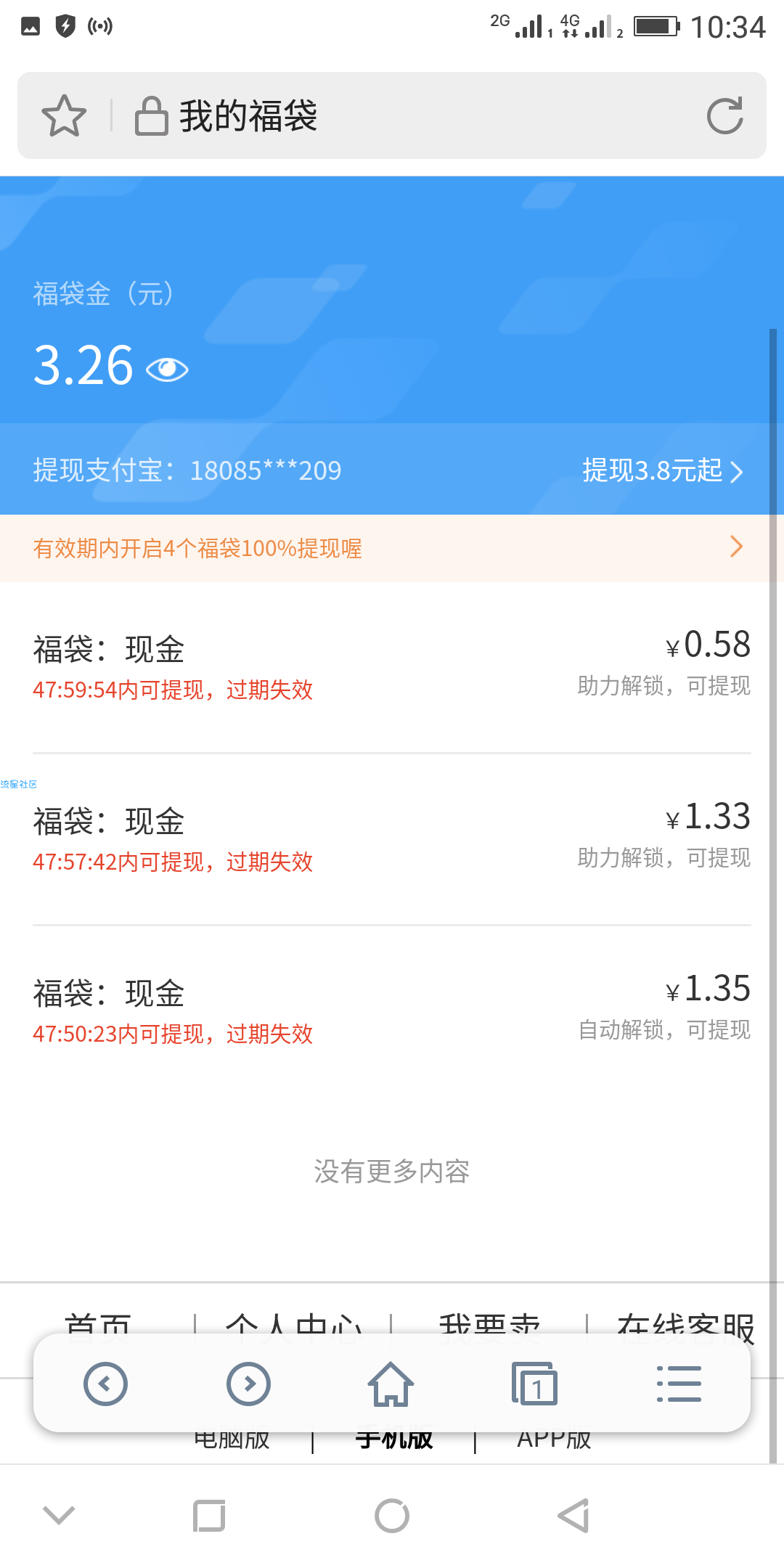Go back to the previous browser page
784x1568 pixels.
105,1384
